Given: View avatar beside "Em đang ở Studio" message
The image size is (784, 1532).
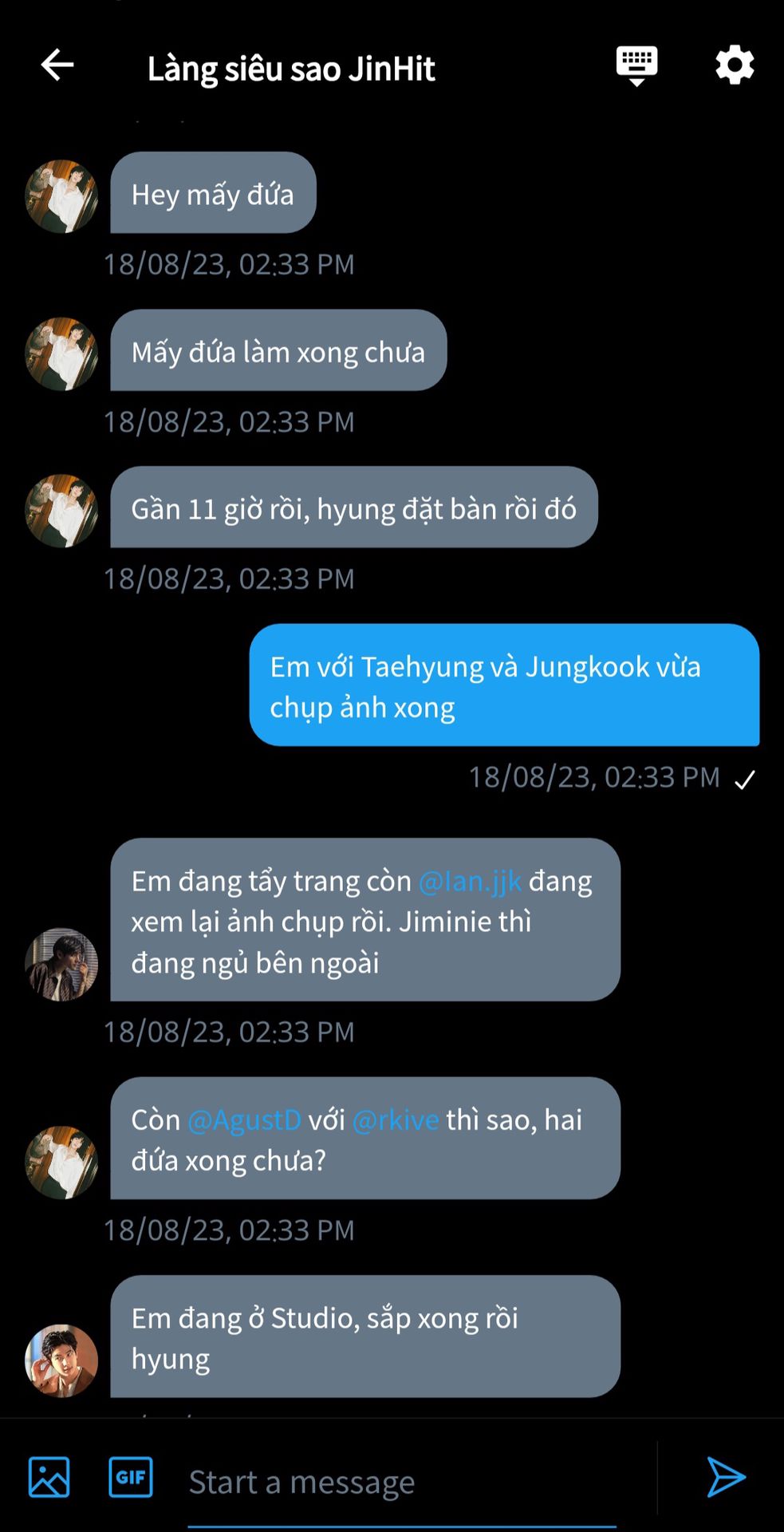Looking at the screenshot, I should [61, 1360].
